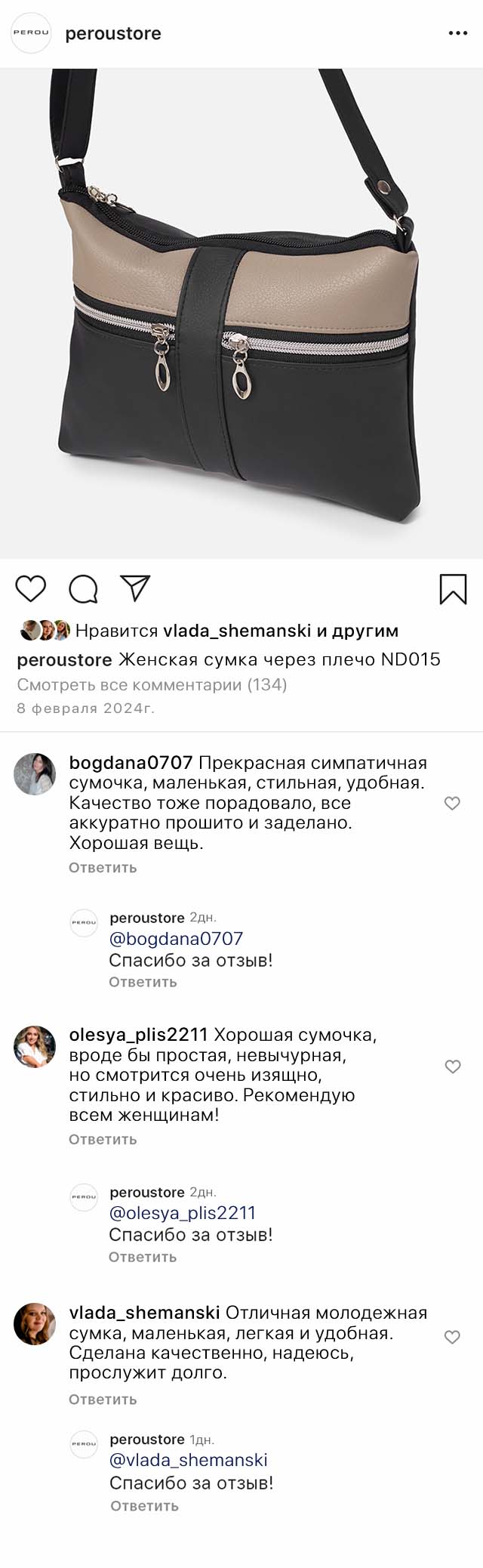Open the @bogdana0707 mention link
The height and width of the screenshot is (1568, 483).
click(x=176, y=939)
